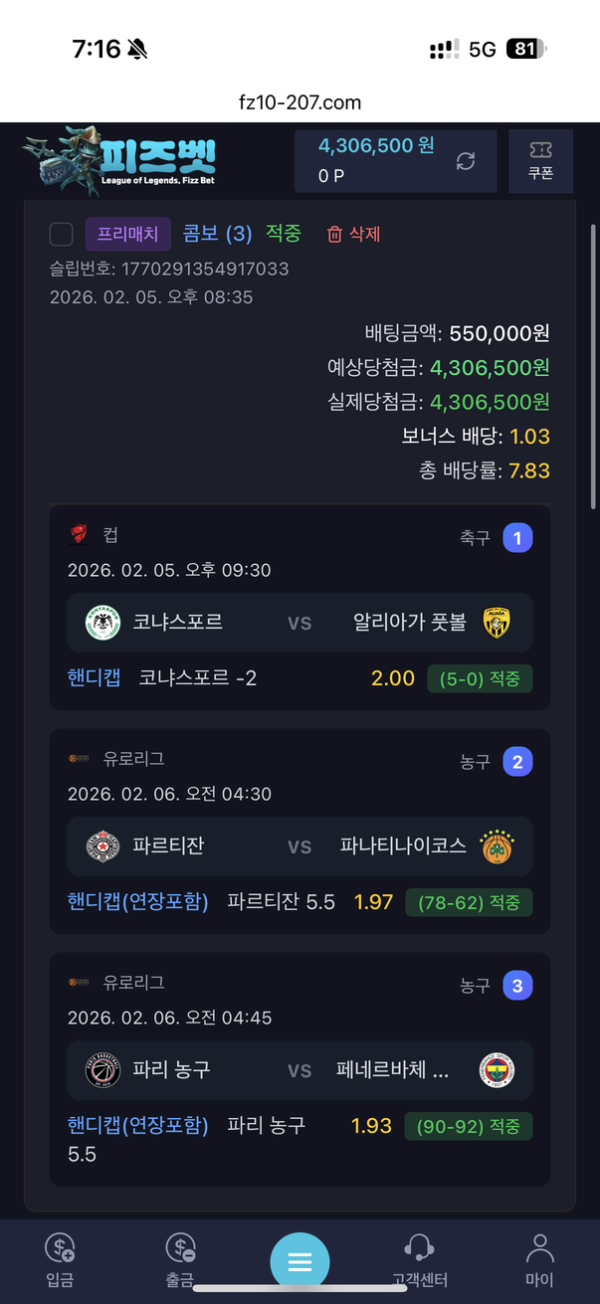Open 고객센터 customer support
The width and height of the screenshot is (600, 1304).
pos(419,1259)
